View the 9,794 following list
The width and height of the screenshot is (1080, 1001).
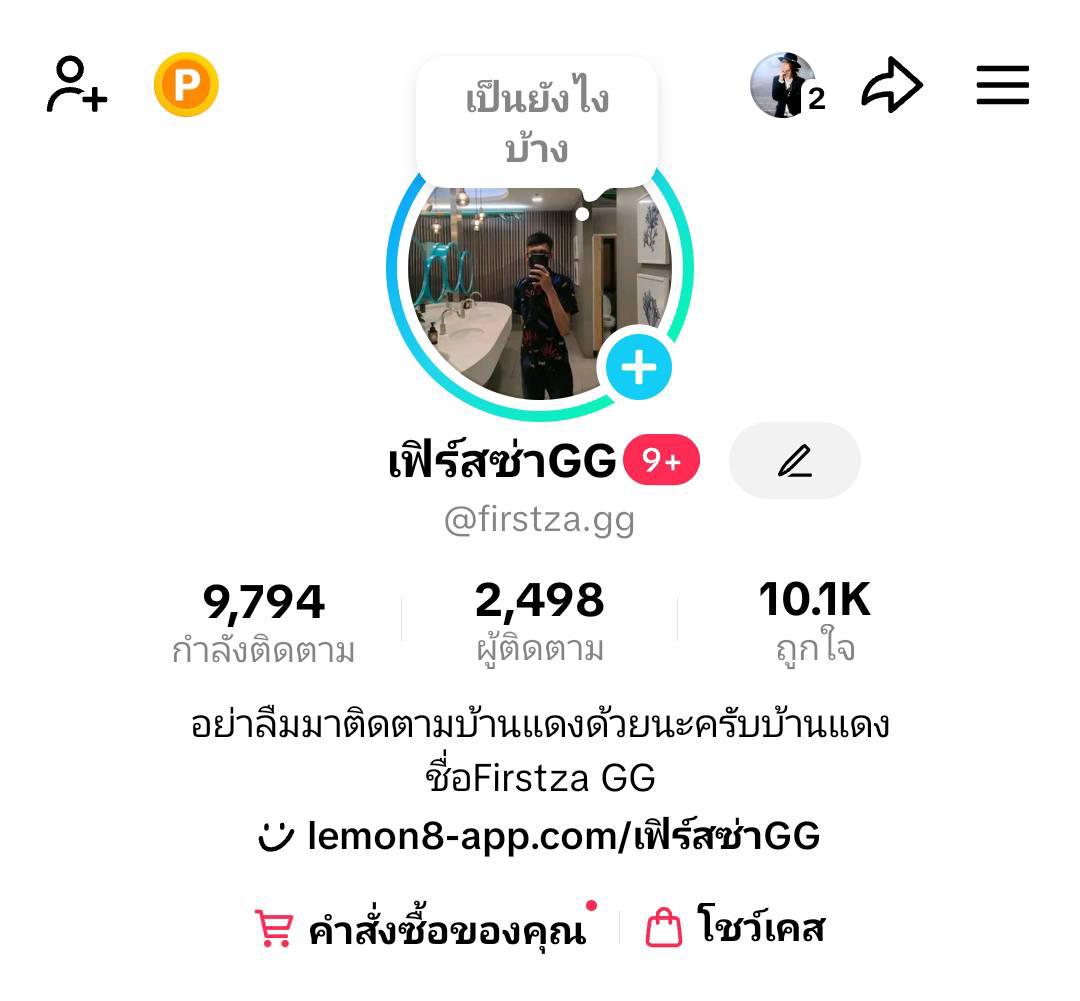pyautogui.click(x=264, y=622)
